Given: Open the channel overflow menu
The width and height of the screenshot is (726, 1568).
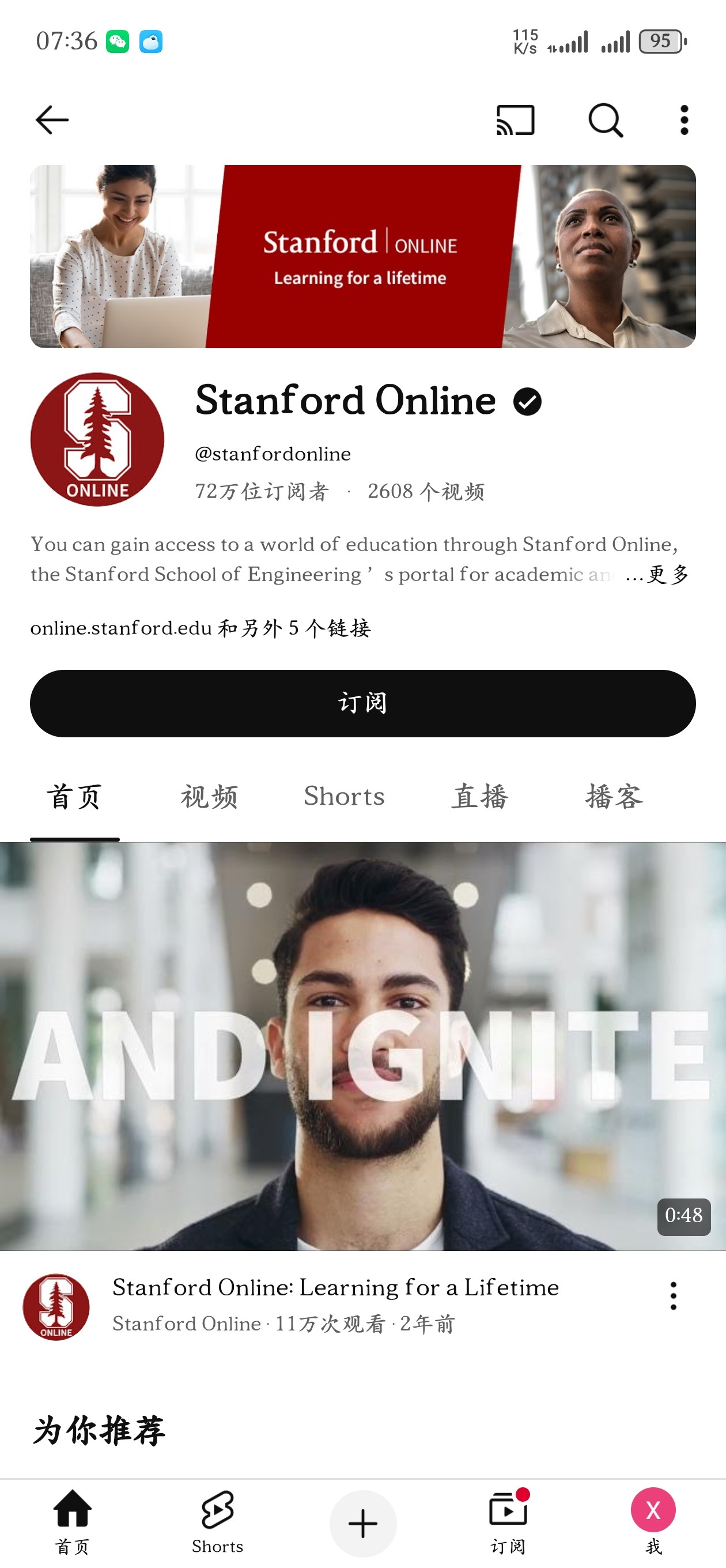Looking at the screenshot, I should (684, 120).
